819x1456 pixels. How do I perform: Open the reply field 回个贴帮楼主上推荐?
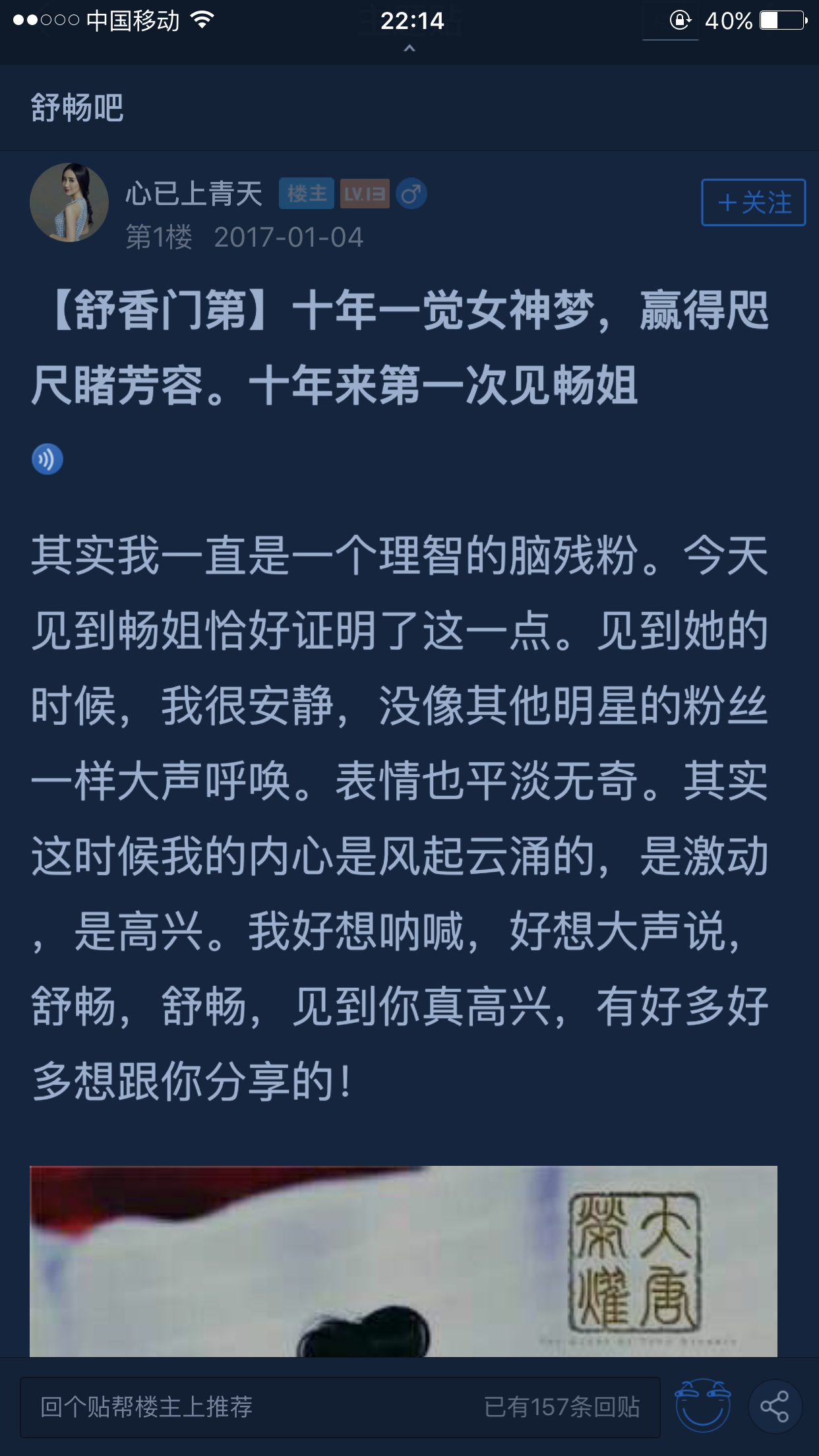[x=340, y=1407]
